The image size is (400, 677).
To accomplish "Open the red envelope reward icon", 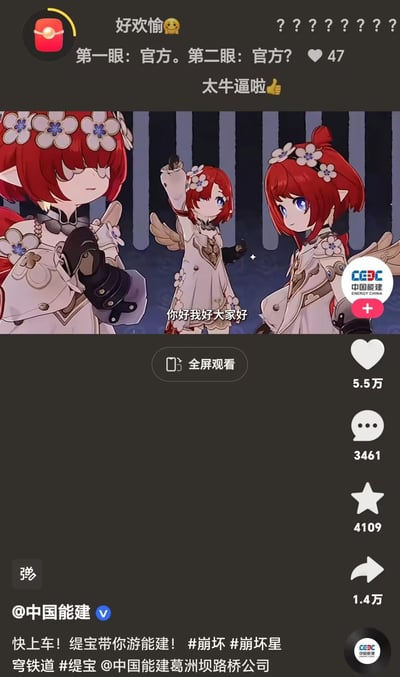I will [49, 37].
